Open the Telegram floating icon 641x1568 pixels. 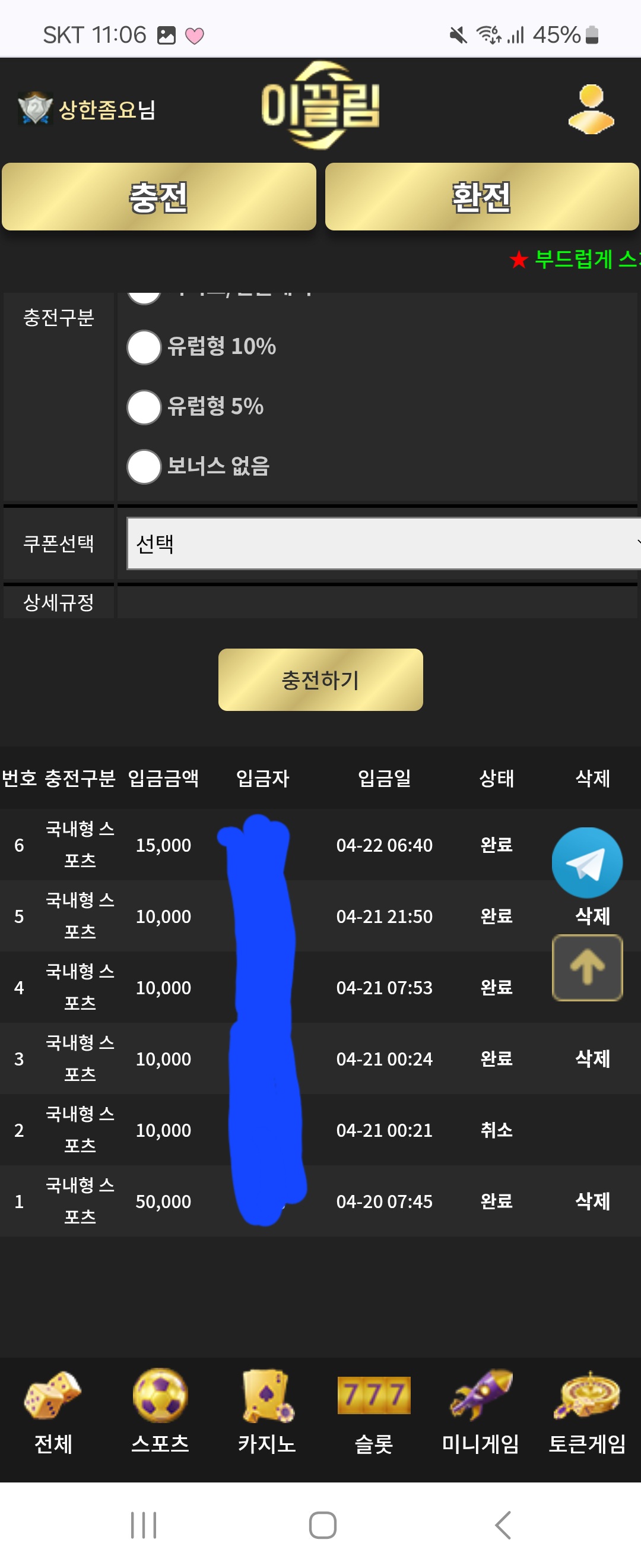[x=587, y=862]
